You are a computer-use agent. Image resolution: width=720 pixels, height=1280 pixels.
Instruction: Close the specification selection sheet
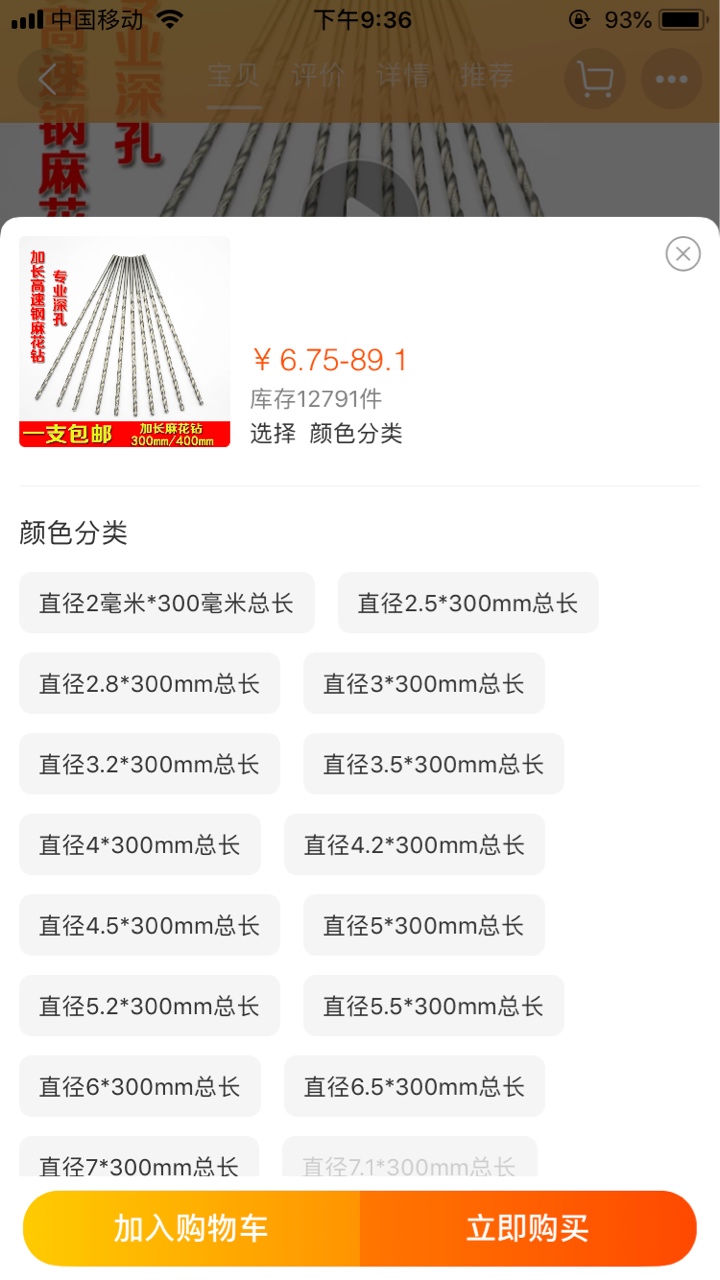[x=683, y=254]
